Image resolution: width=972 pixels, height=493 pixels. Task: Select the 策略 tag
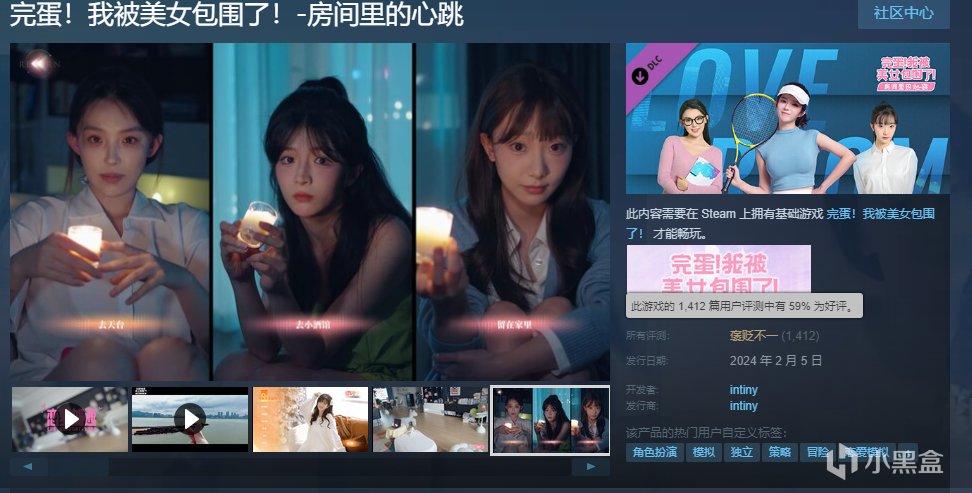(779, 452)
